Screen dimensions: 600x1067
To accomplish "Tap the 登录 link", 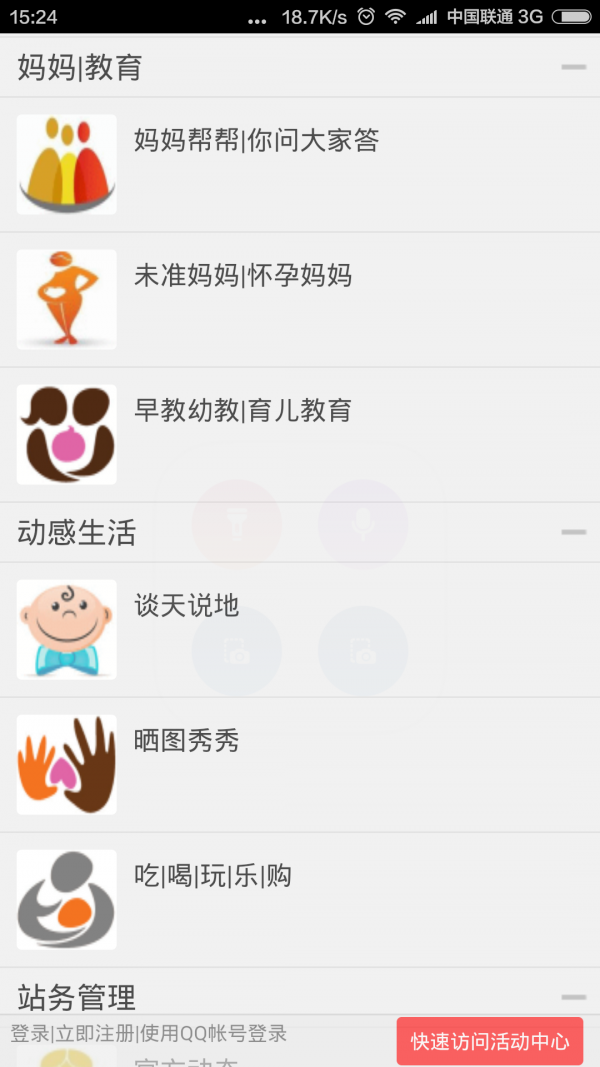I will click(29, 1034).
